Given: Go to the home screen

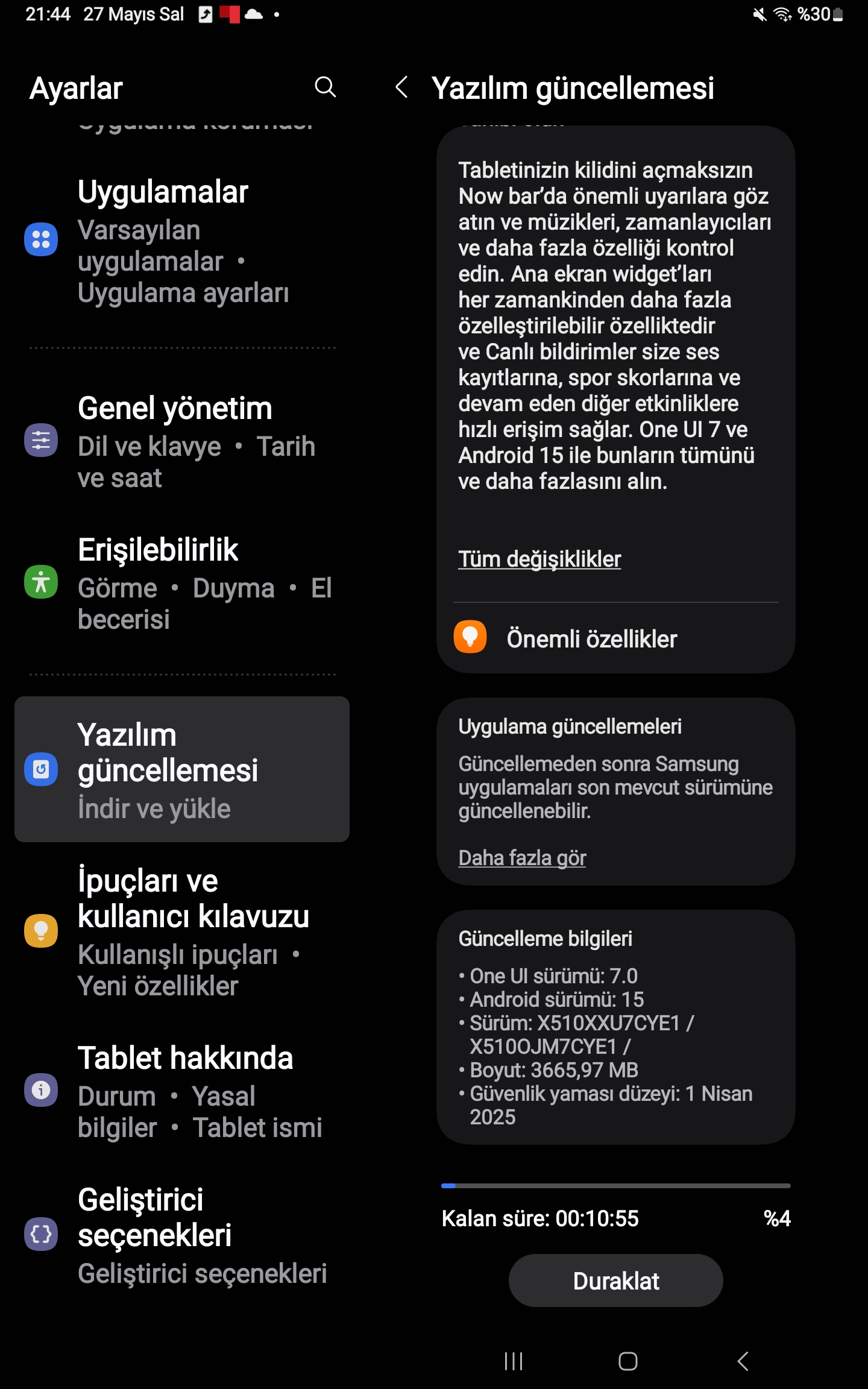Looking at the screenshot, I should [x=627, y=1361].
